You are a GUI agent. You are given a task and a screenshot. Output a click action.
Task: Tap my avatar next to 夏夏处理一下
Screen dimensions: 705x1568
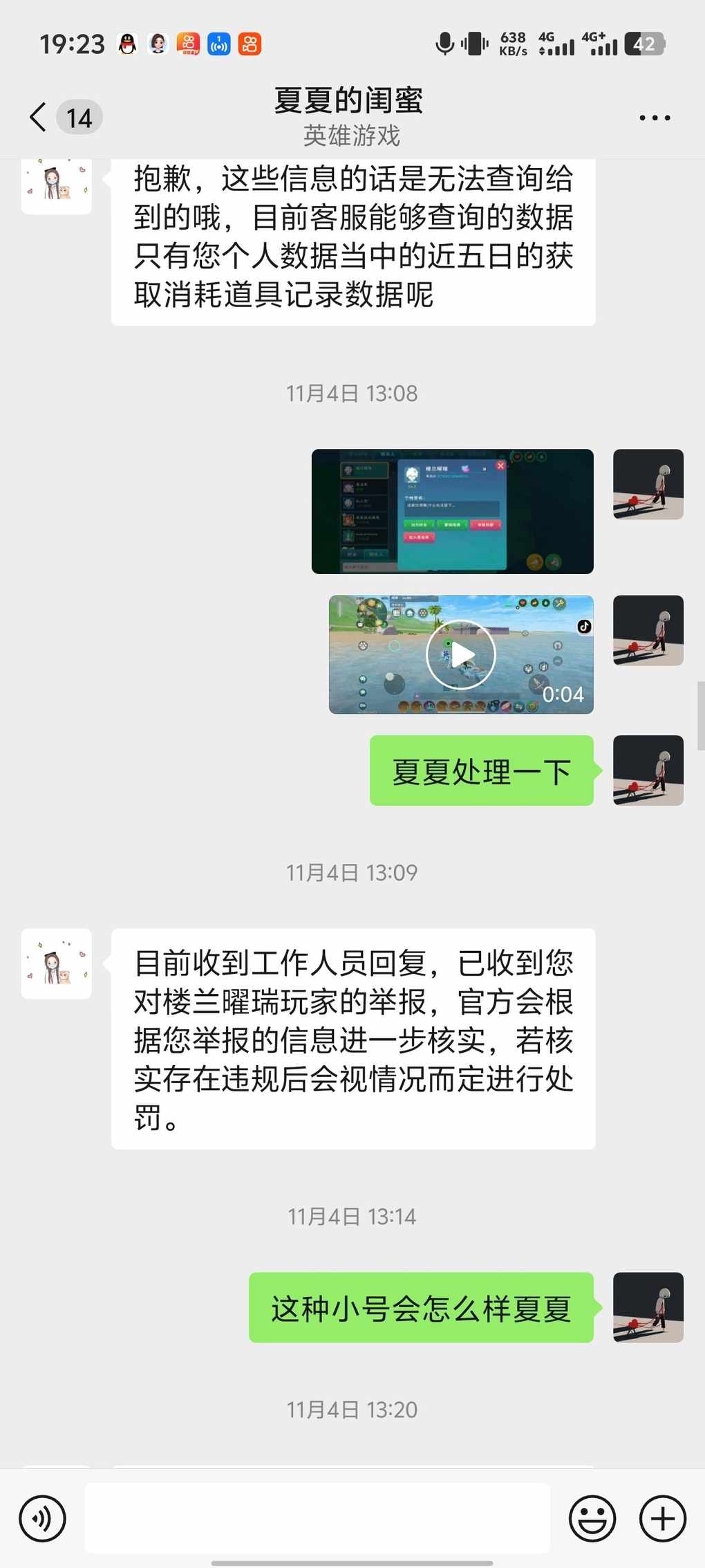[x=648, y=770]
